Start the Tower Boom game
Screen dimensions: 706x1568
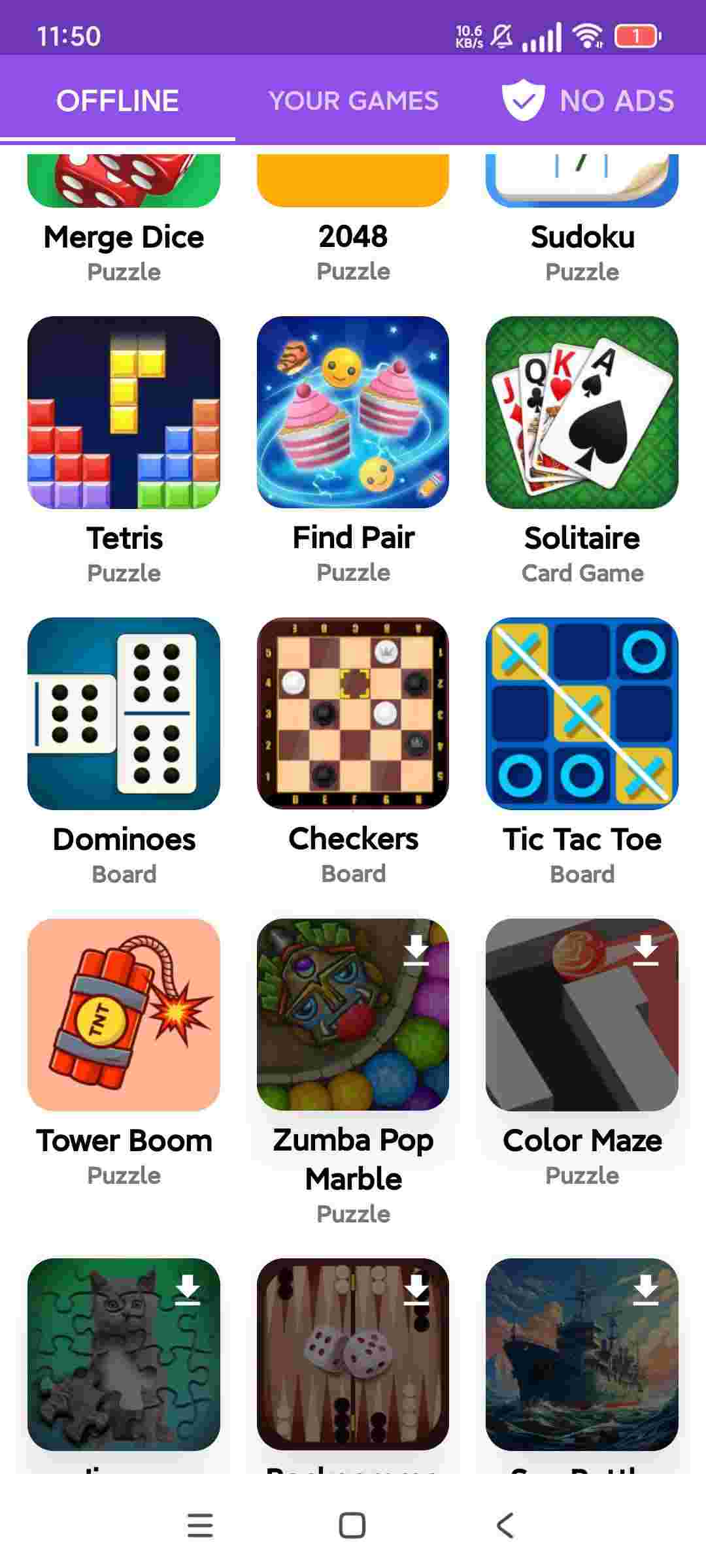click(x=124, y=1015)
